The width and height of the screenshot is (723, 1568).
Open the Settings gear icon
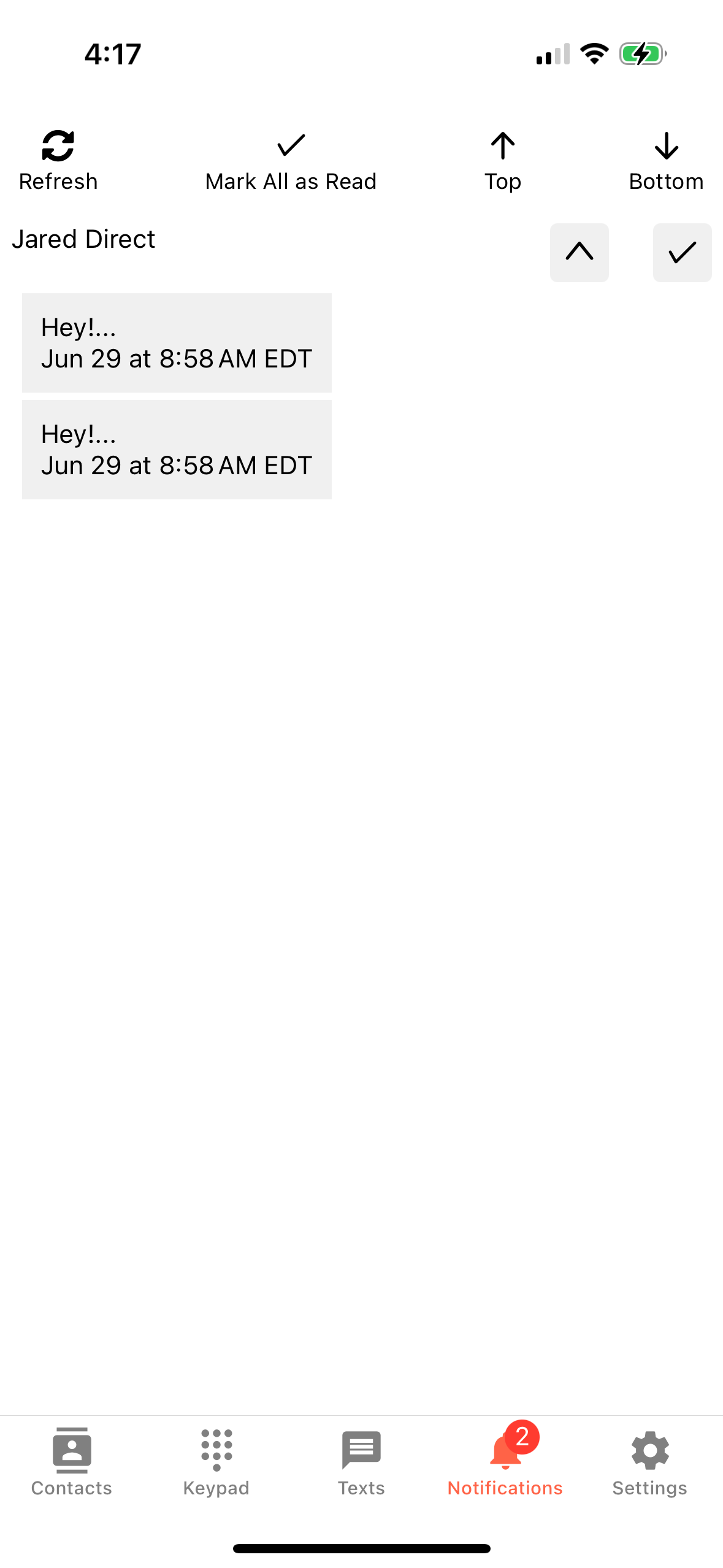point(649,1450)
